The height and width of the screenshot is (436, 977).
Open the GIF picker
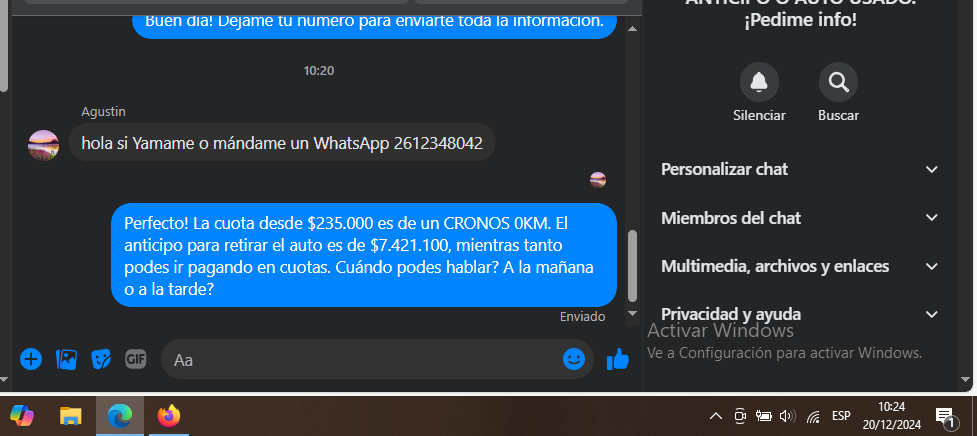136,359
